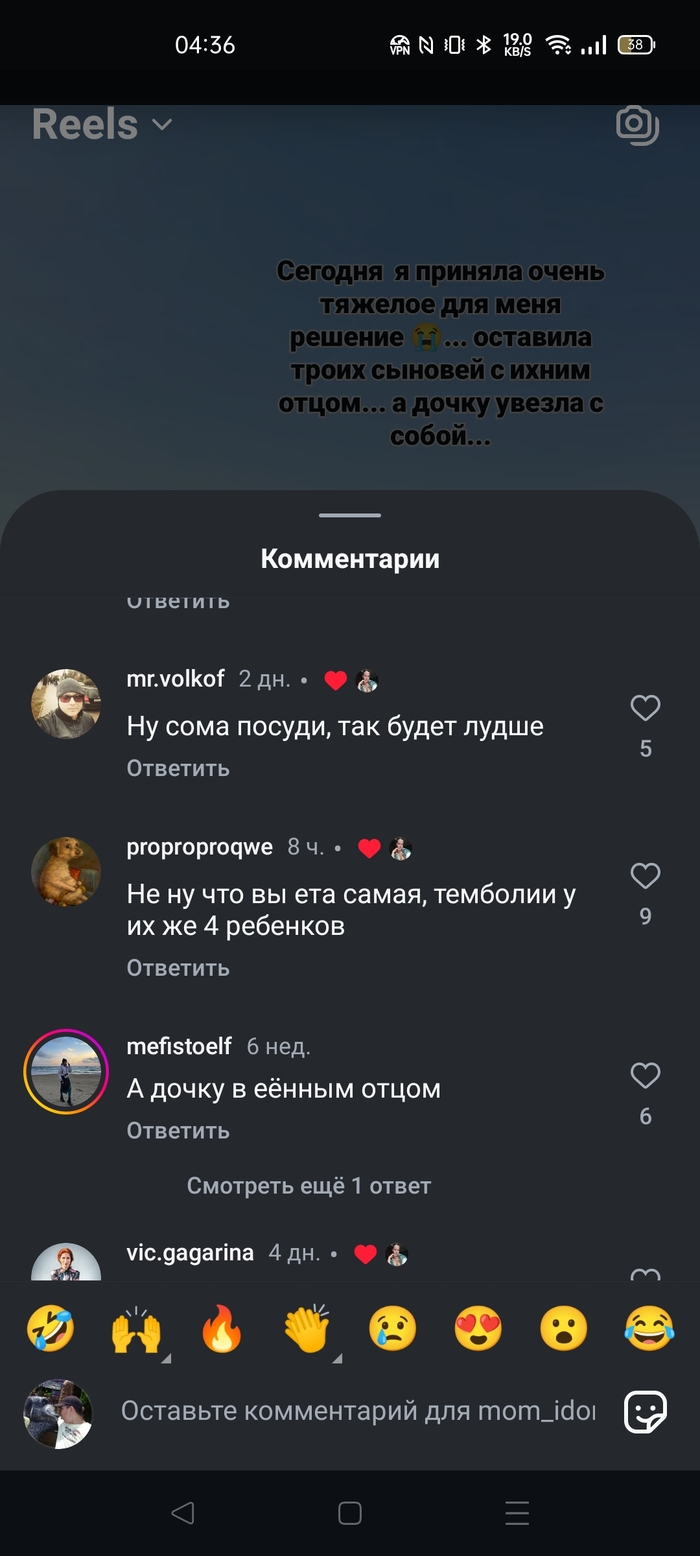
Task: Insert the rolling laughing emoji
Action: (50, 1330)
